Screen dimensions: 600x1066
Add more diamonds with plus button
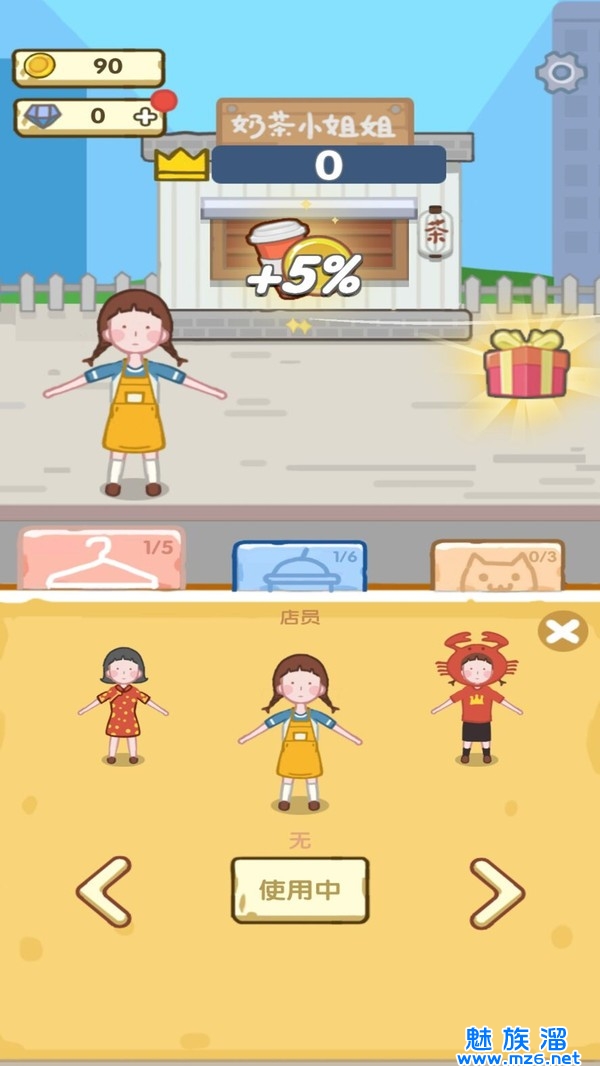tap(146, 116)
